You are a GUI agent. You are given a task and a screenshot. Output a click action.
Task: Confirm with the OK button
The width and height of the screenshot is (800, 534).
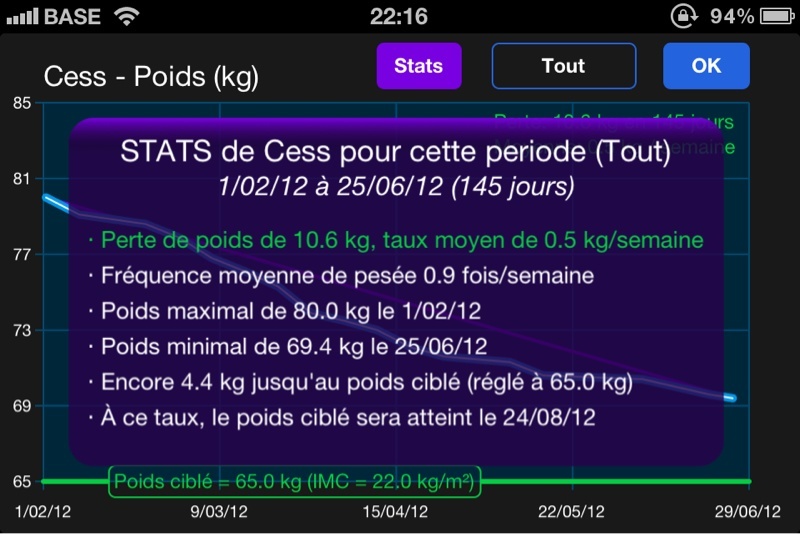(706, 67)
